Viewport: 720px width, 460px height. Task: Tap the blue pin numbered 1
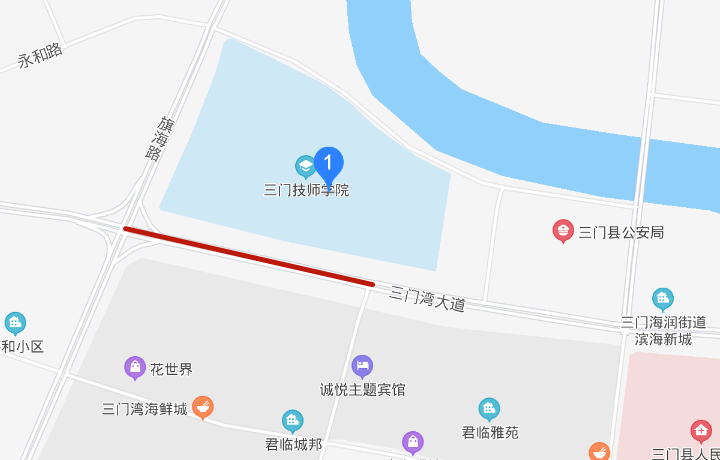(x=329, y=162)
